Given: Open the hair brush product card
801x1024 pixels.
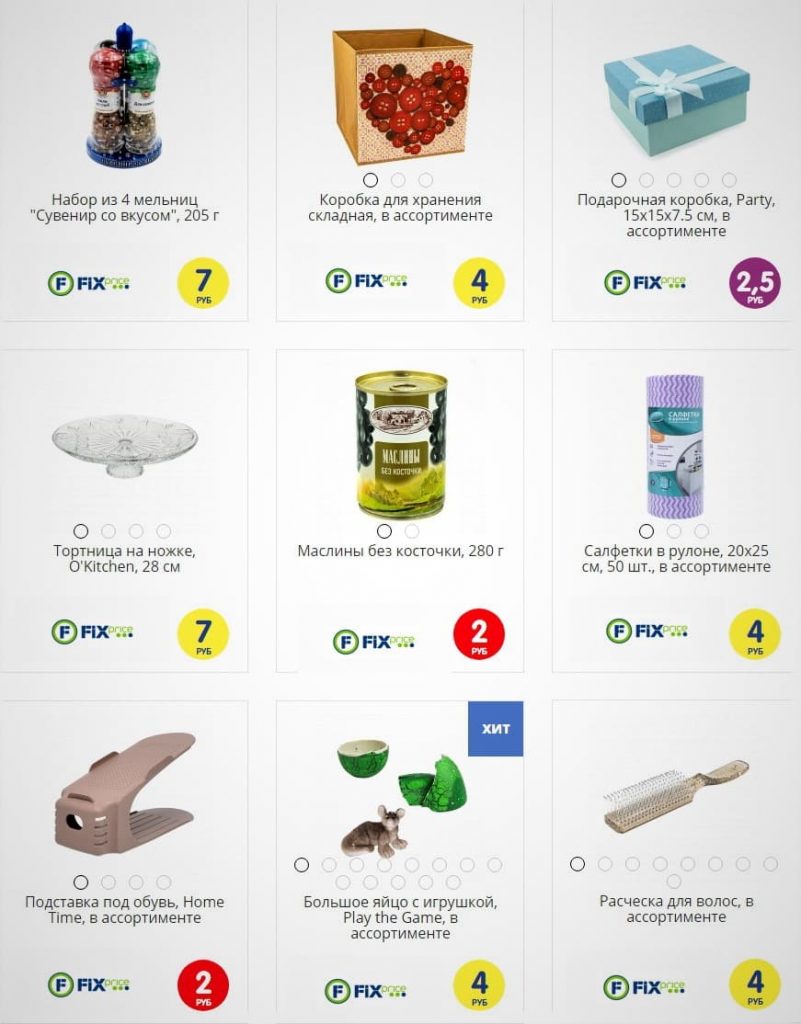Looking at the screenshot, I should click(x=676, y=909).
